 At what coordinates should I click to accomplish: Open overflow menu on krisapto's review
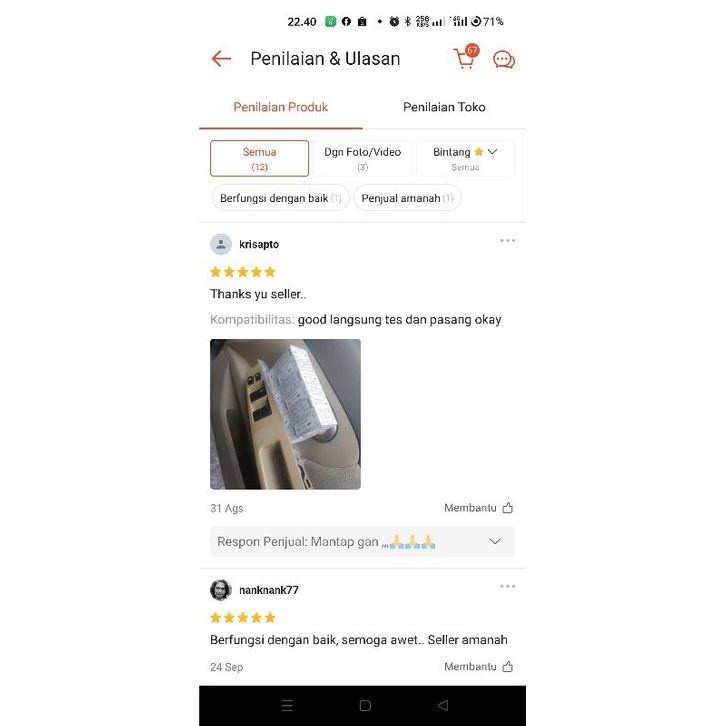508,241
